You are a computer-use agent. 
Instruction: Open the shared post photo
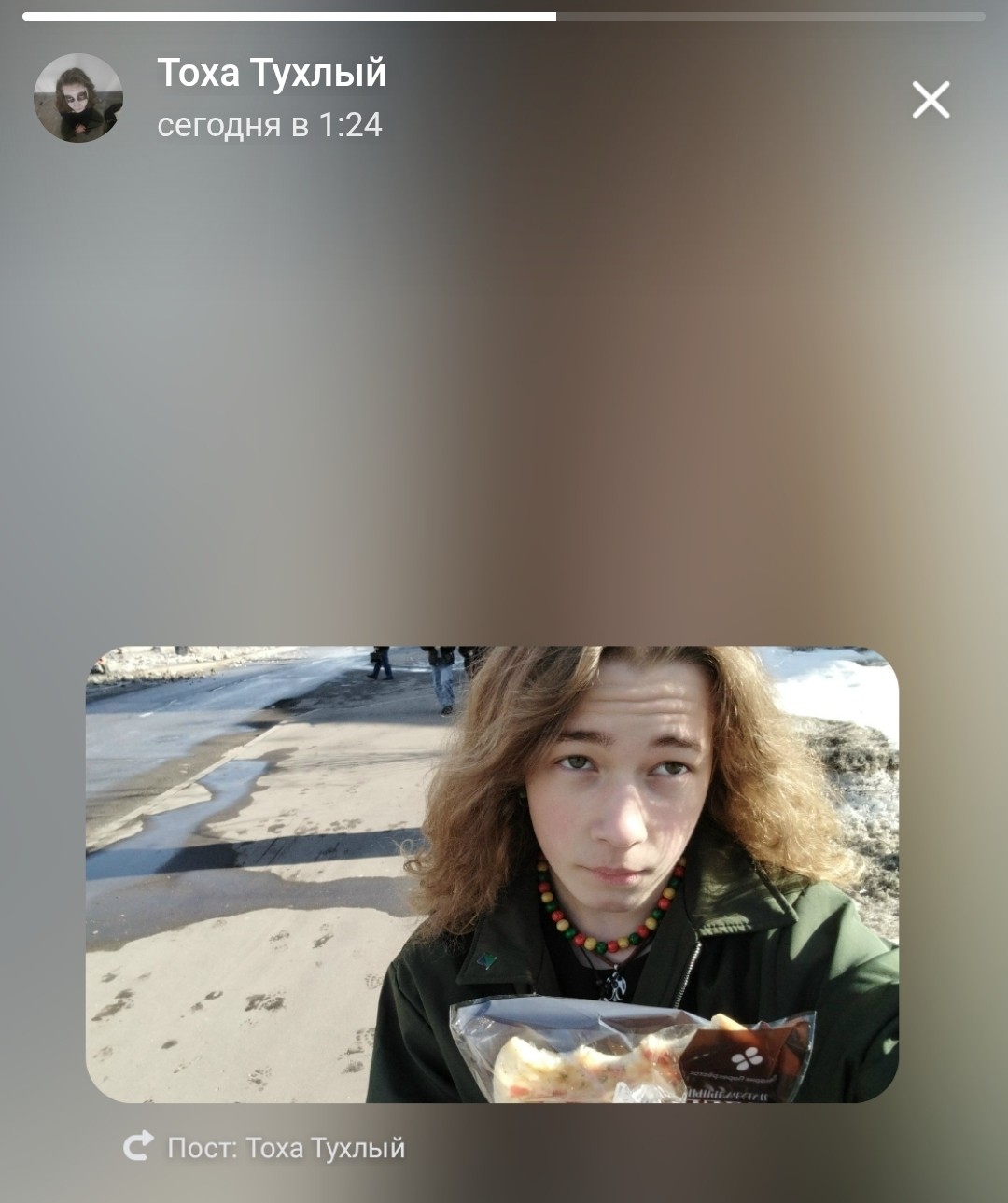click(x=492, y=874)
